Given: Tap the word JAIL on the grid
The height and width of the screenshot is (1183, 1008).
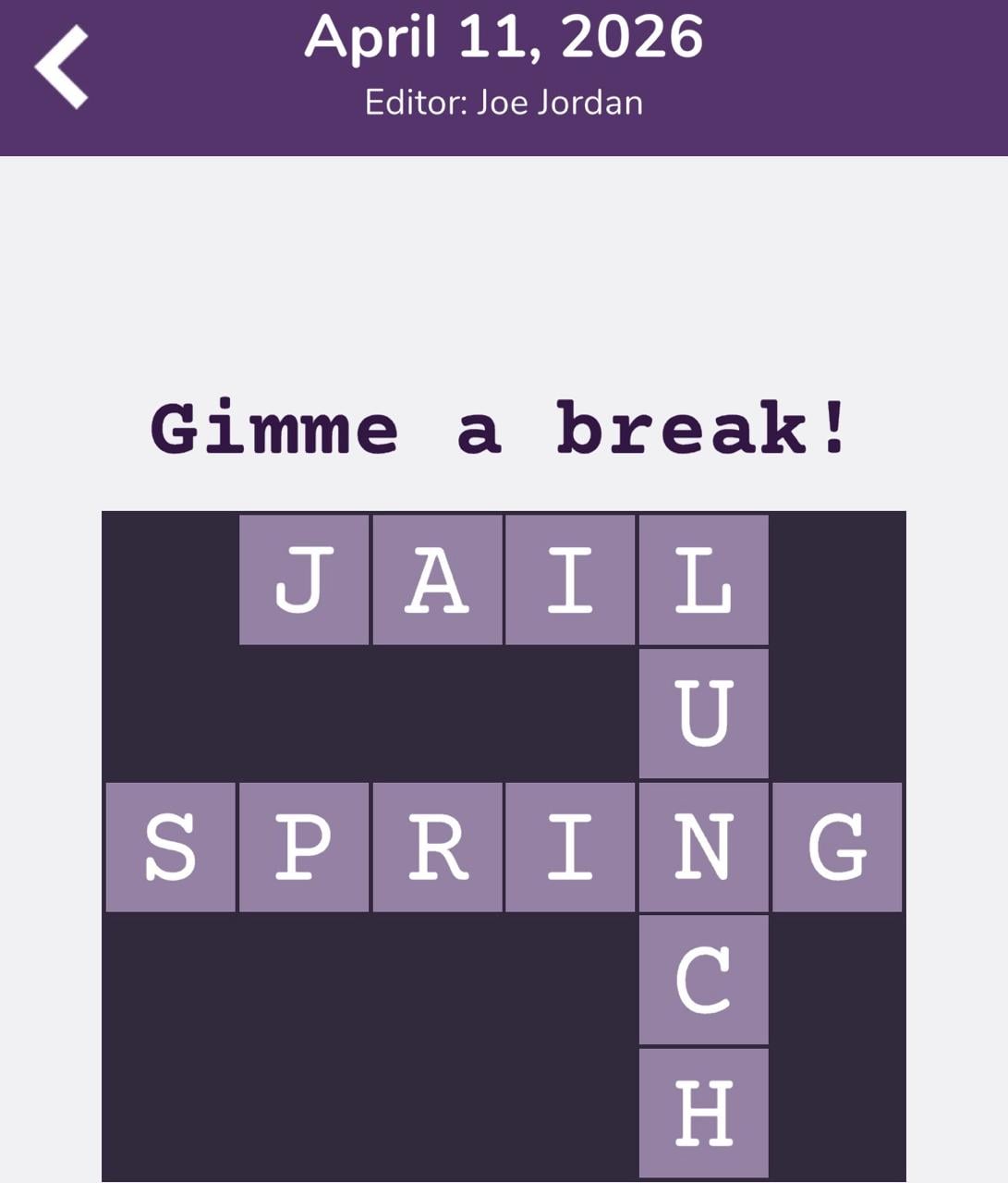Looking at the screenshot, I should pyautogui.click(x=504, y=579).
